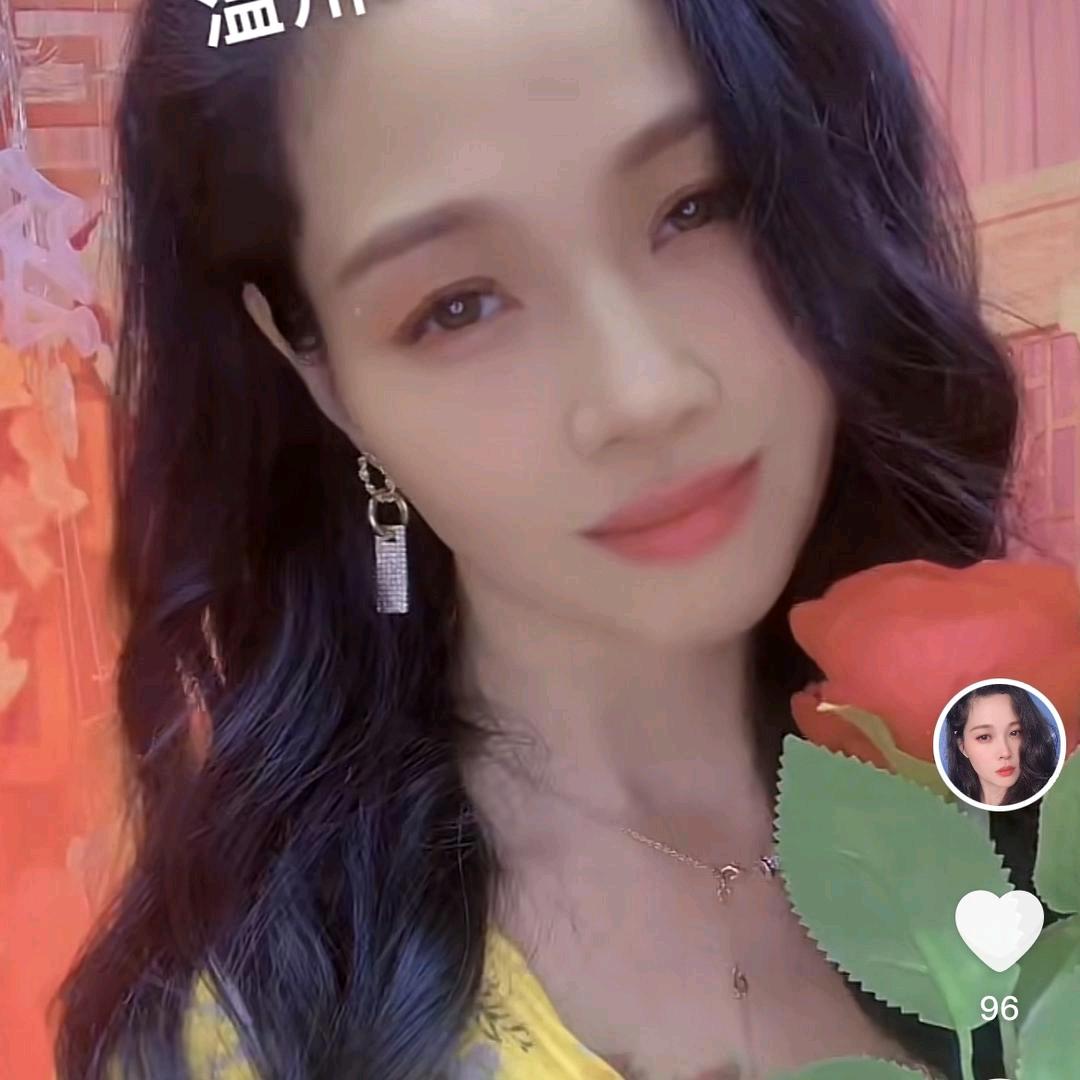This screenshot has width=1080, height=1080.
Task: Like this video with the heart
Action: (x=999, y=928)
